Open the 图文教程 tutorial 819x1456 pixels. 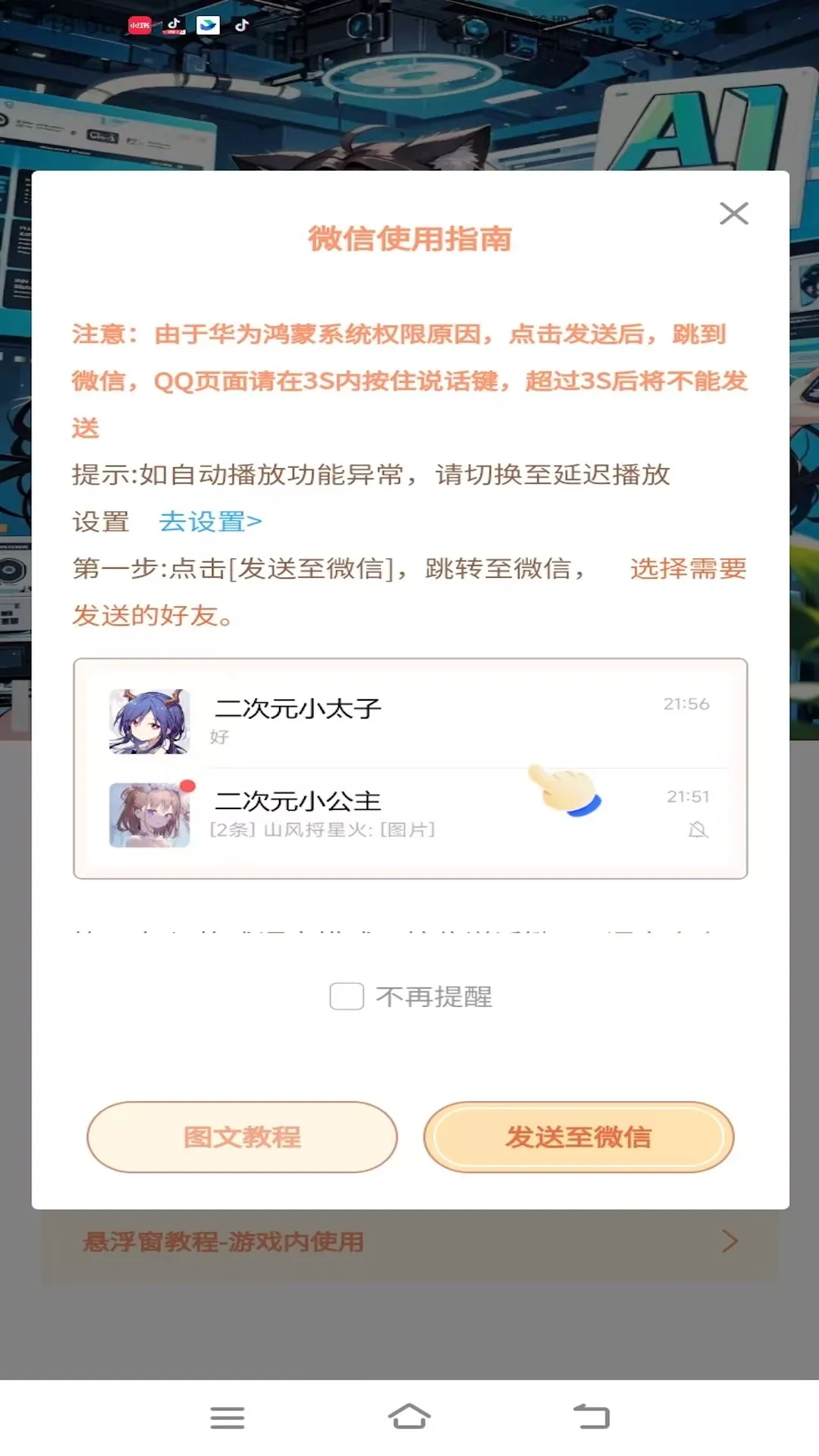pyautogui.click(x=242, y=1137)
